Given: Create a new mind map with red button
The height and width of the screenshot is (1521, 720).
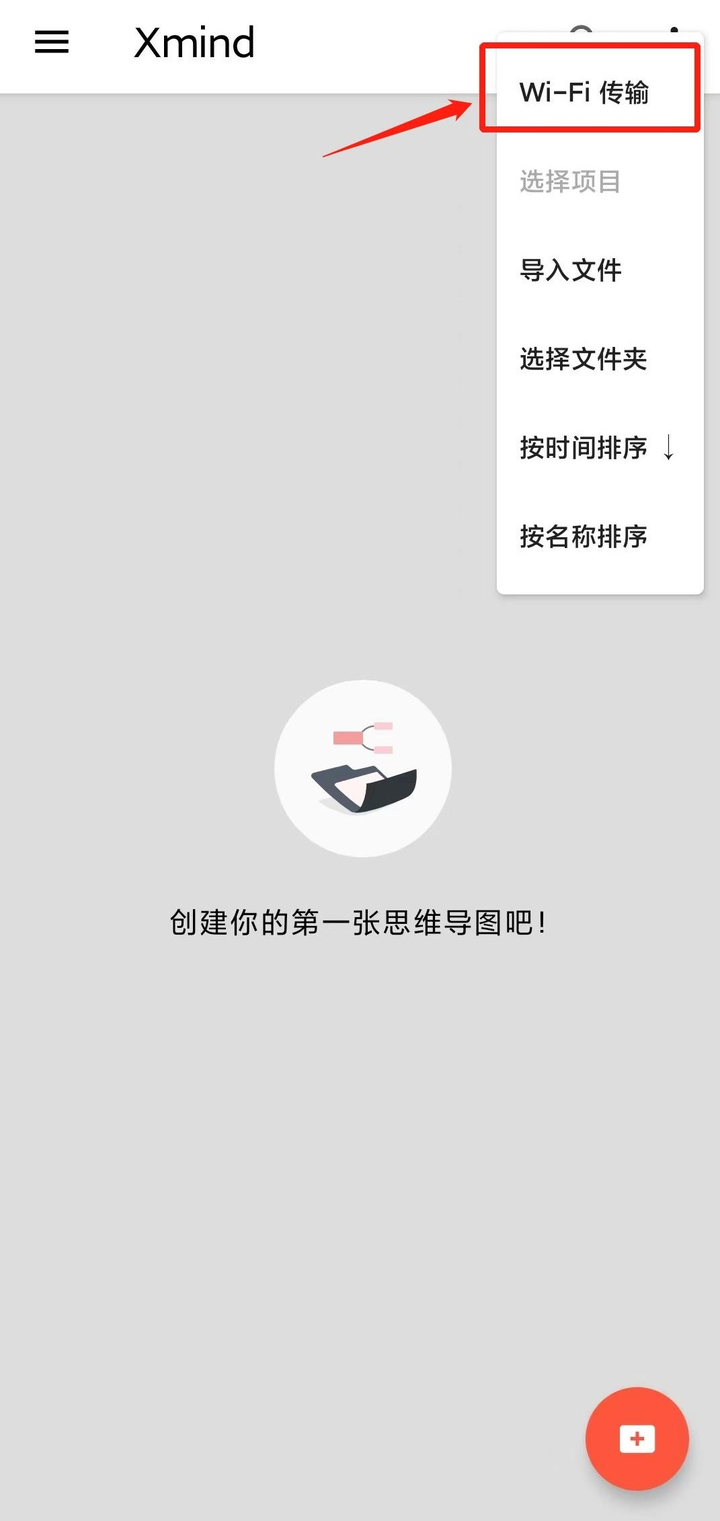Looking at the screenshot, I should point(637,1439).
